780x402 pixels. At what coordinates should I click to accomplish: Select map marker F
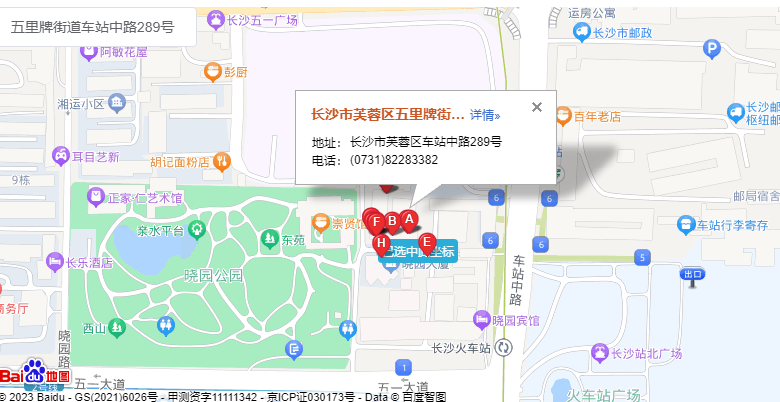coord(376,221)
